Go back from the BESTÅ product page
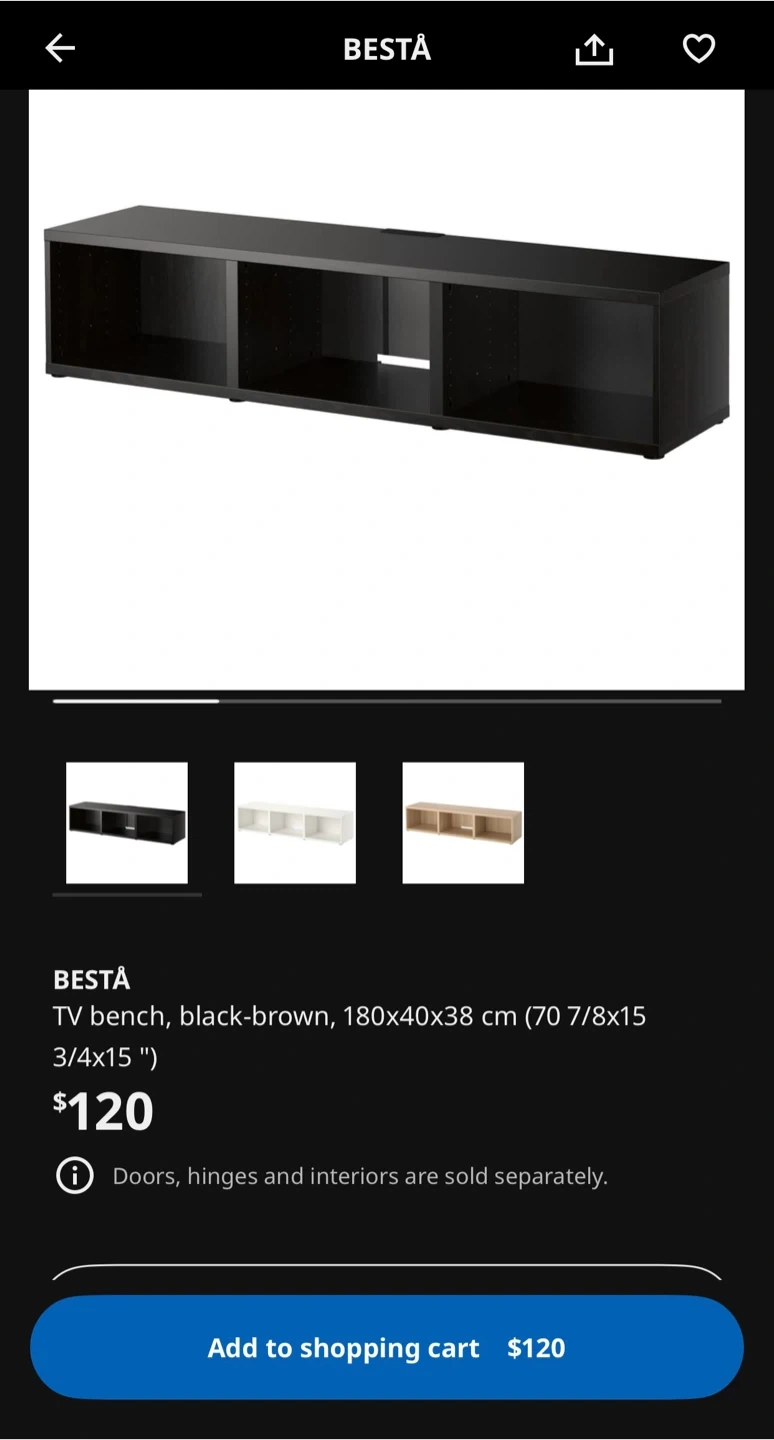This screenshot has width=774, height=1440. [60, 48]
